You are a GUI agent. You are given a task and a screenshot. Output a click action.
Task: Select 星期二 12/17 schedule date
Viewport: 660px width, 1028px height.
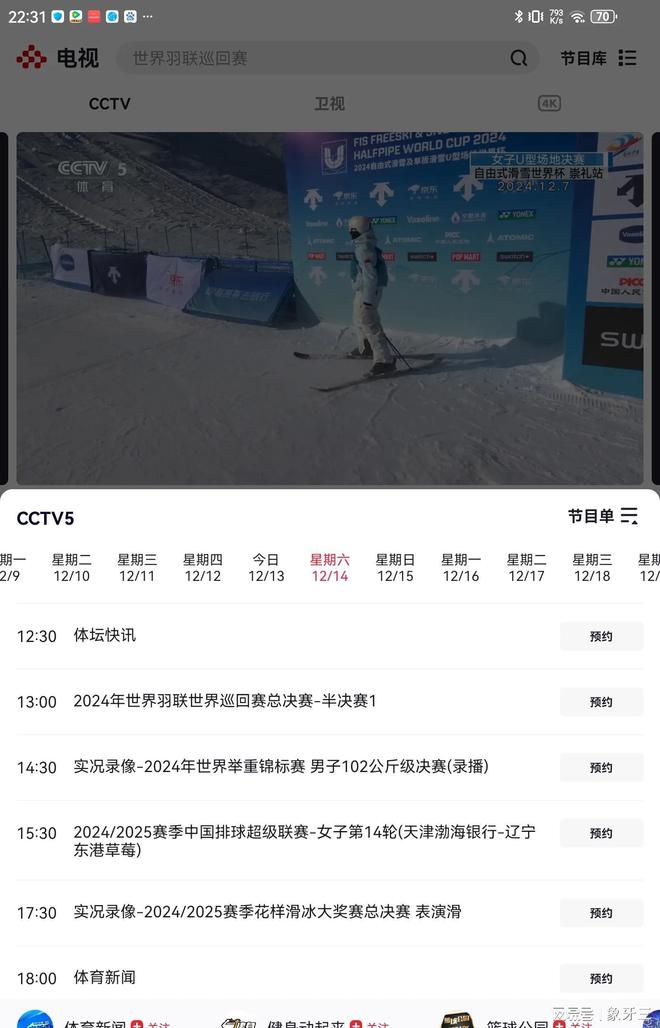526,568
